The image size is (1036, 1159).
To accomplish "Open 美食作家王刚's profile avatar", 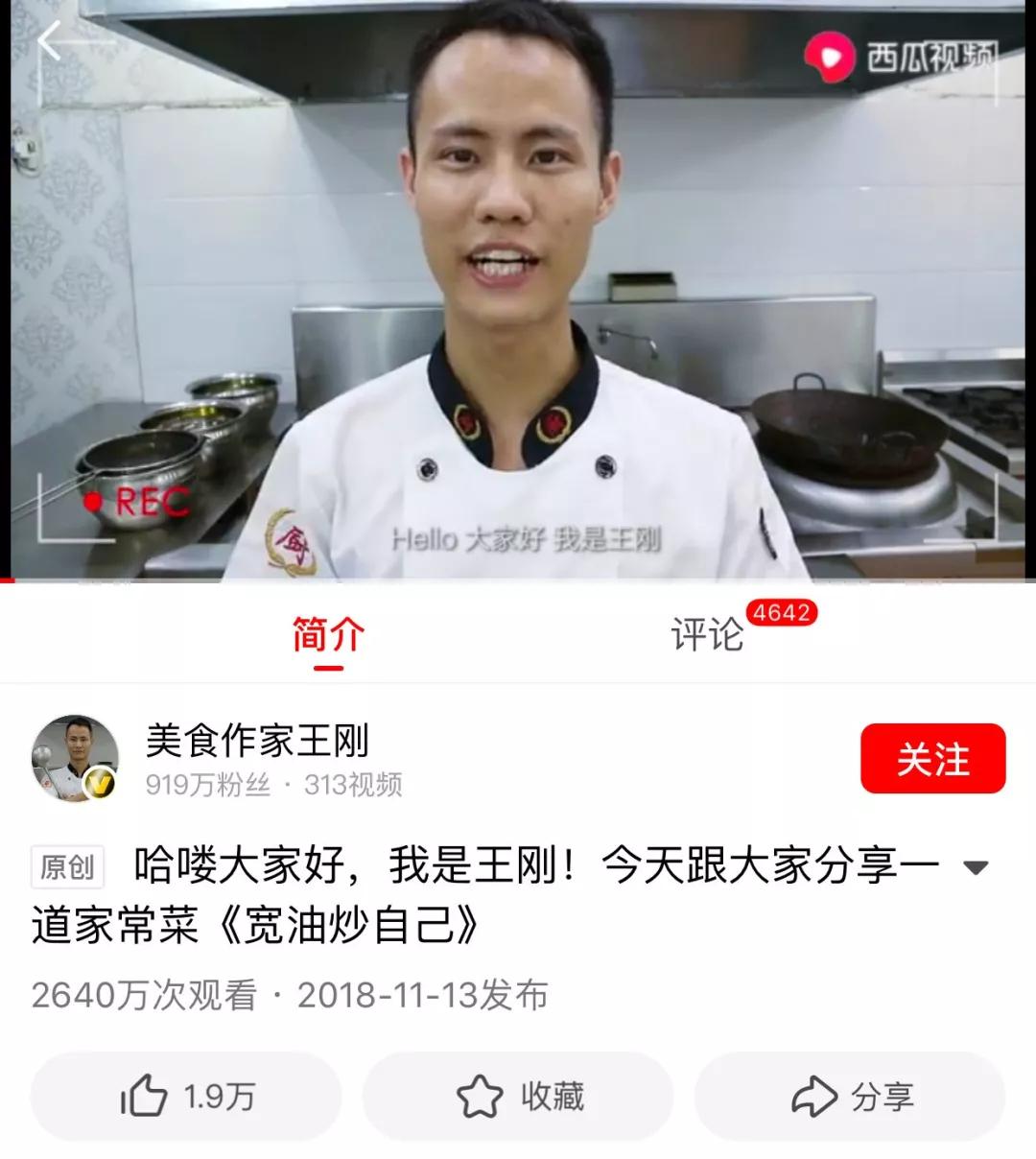I will 75,758.
